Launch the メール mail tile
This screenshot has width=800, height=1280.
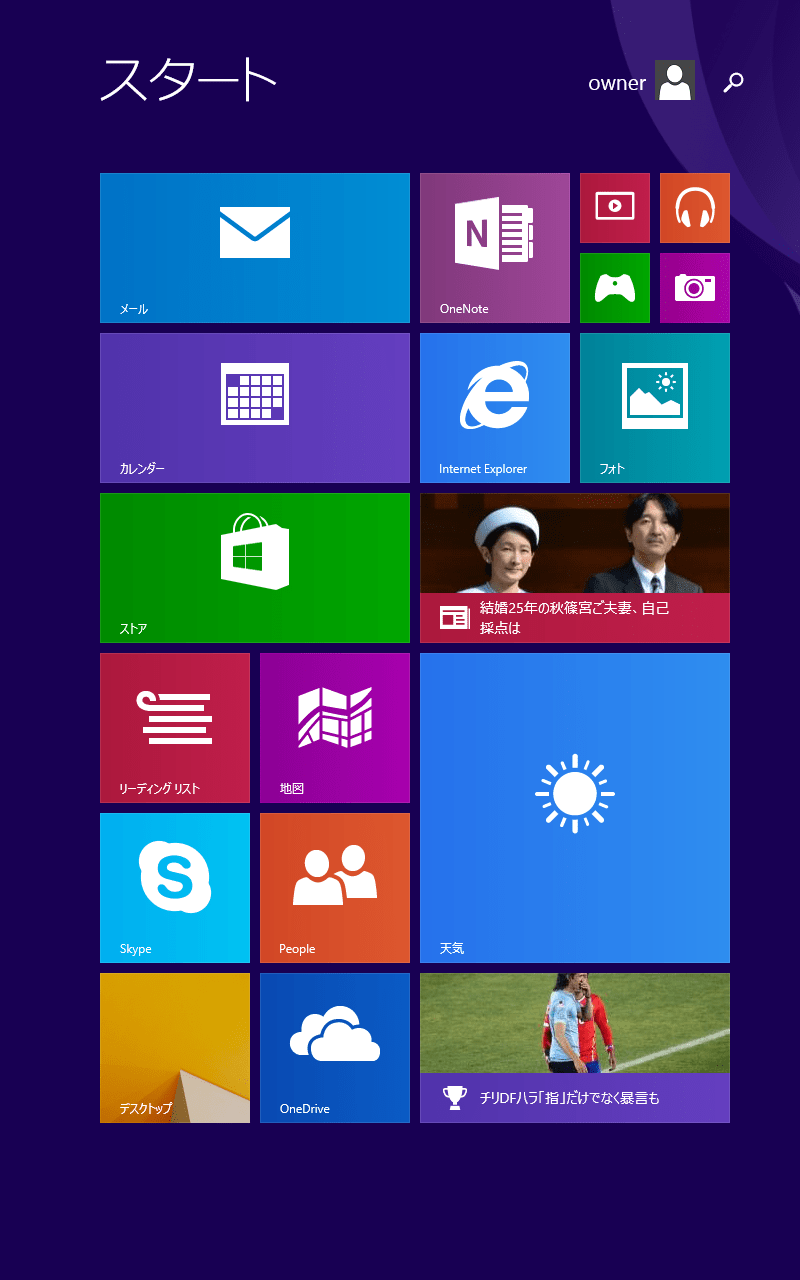click(255, 248)
